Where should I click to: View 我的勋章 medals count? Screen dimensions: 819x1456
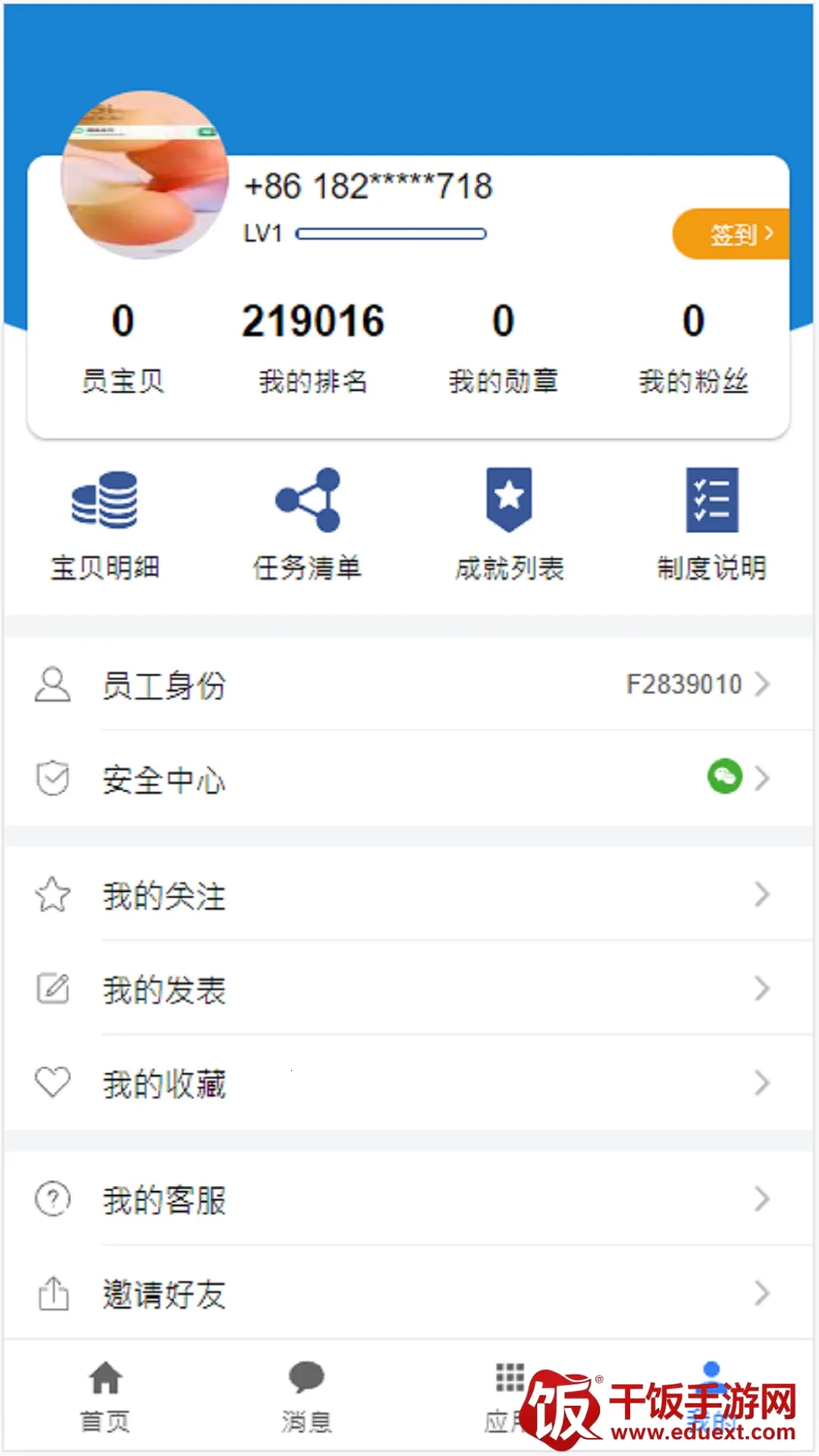503,347
